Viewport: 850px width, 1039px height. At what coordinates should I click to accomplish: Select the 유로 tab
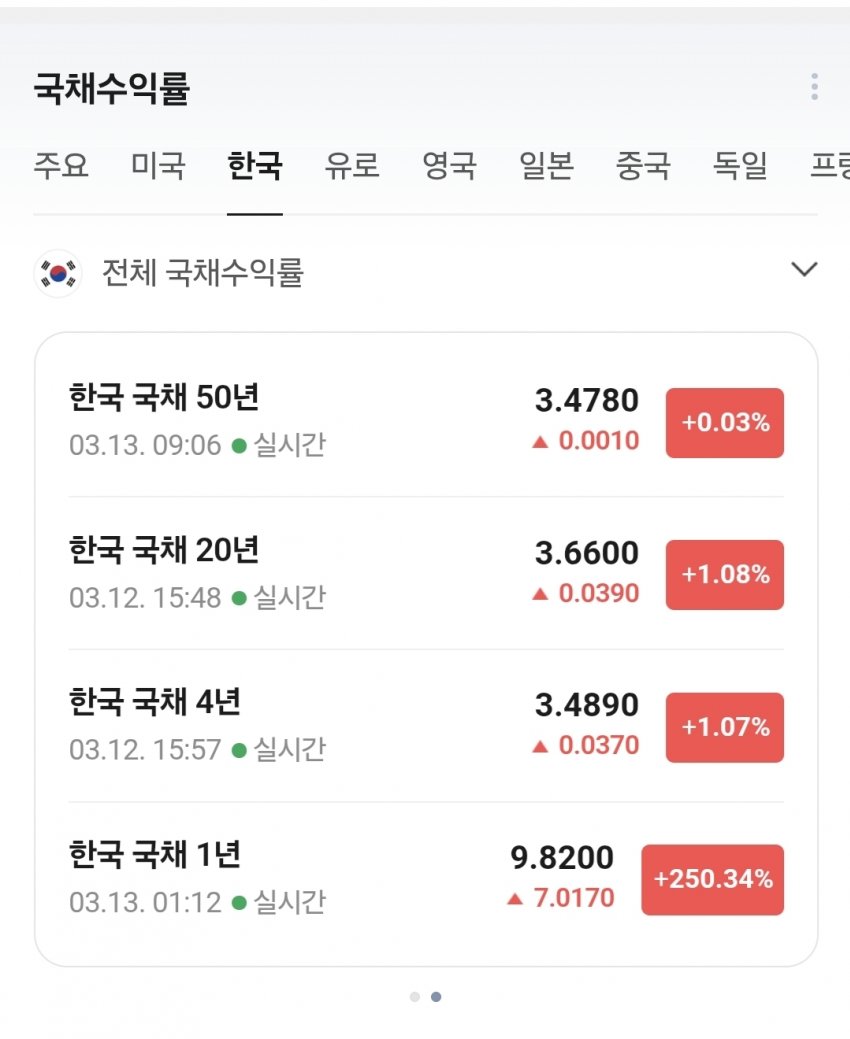pos(352,165)
